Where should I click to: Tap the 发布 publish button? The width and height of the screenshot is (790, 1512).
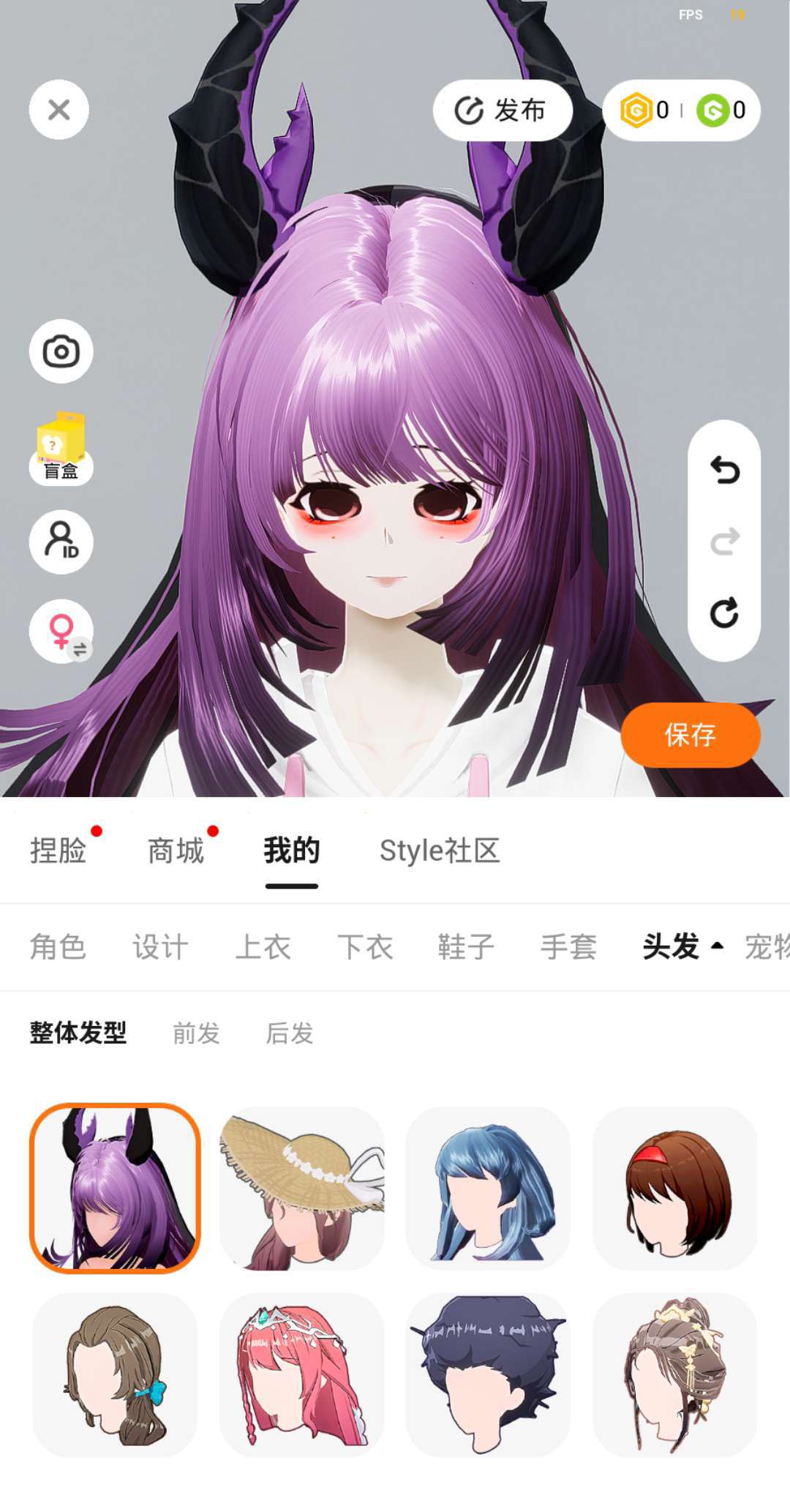502,111
